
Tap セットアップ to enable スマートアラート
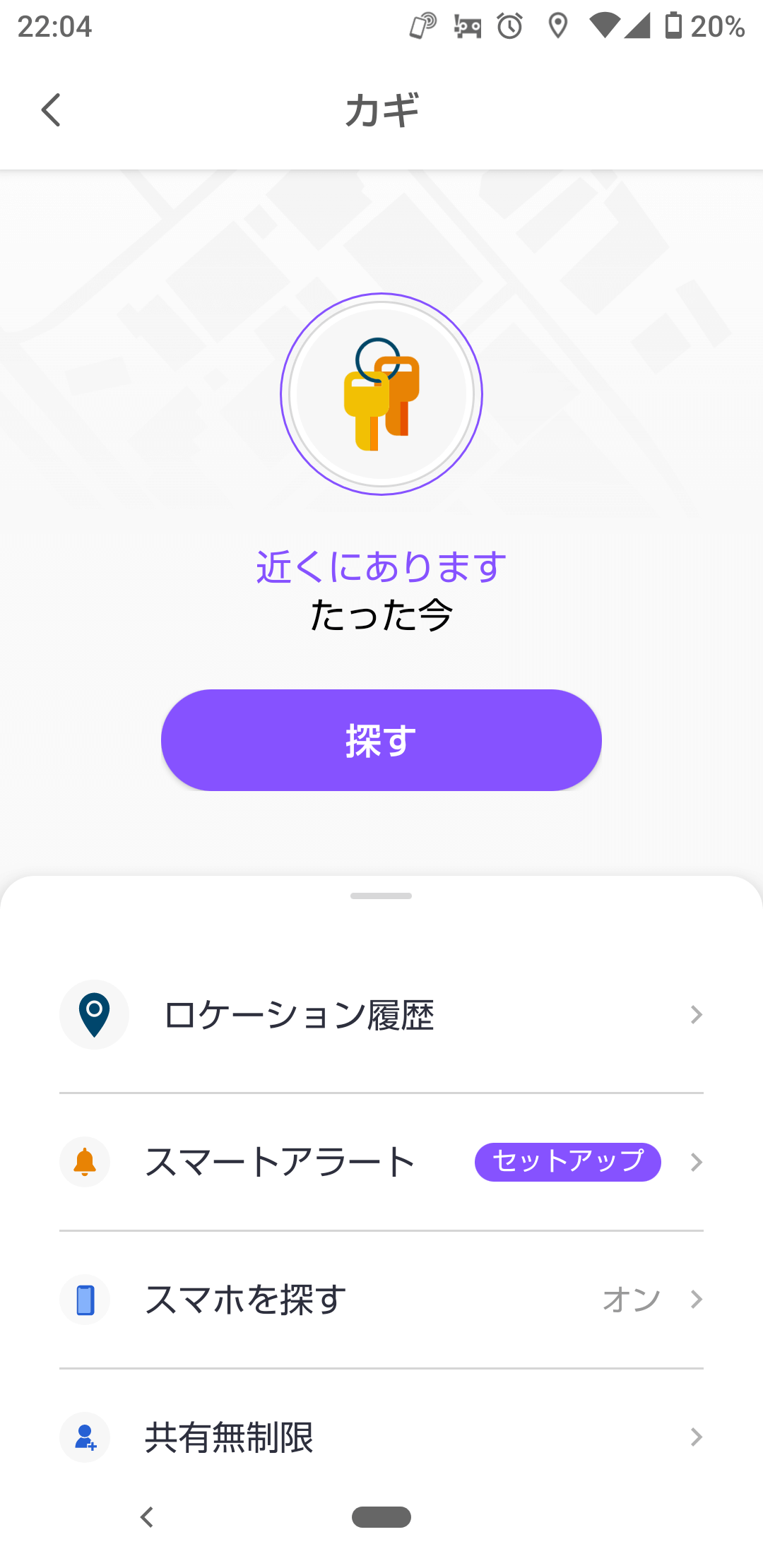(567, 1162)
